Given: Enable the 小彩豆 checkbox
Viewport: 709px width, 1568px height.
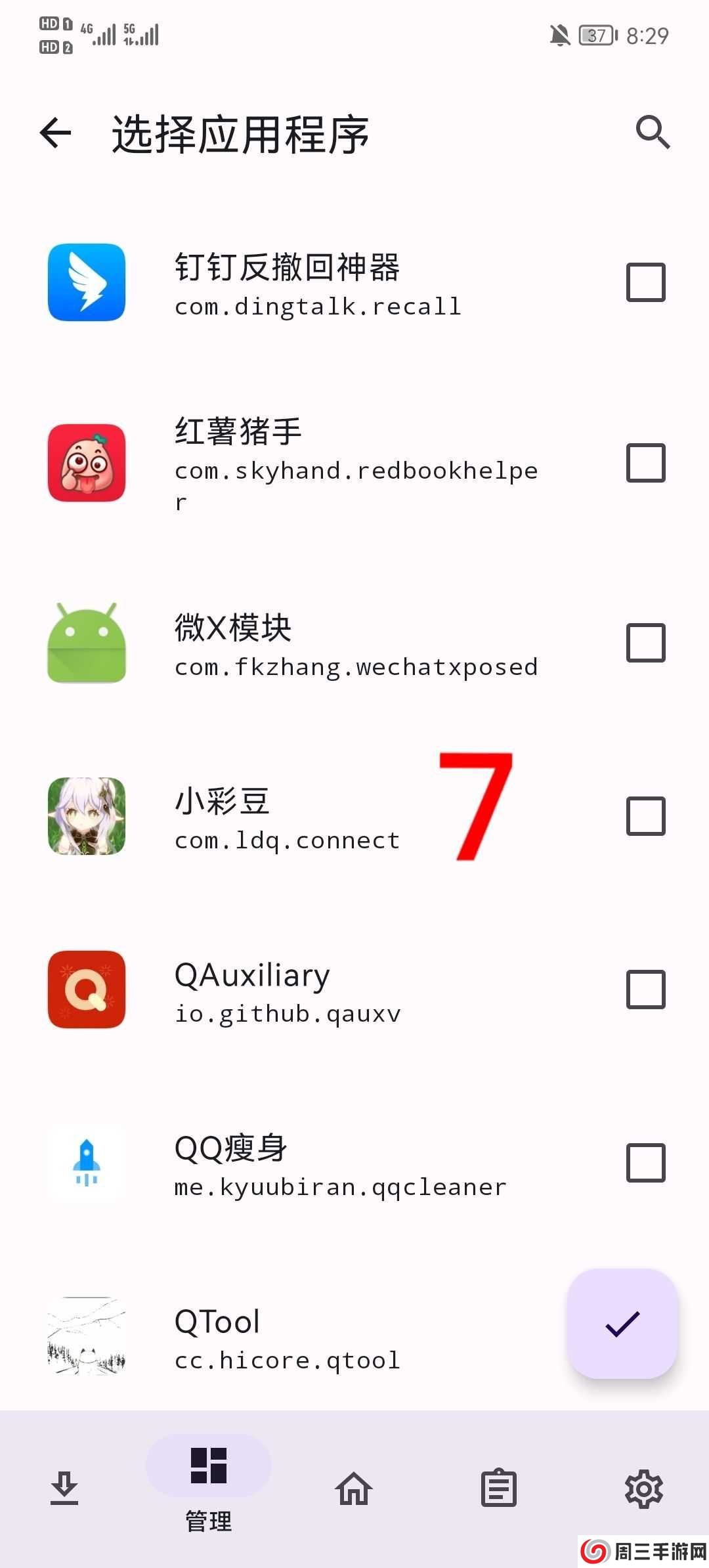Looking at the screenshot, I should coord(645,816).
